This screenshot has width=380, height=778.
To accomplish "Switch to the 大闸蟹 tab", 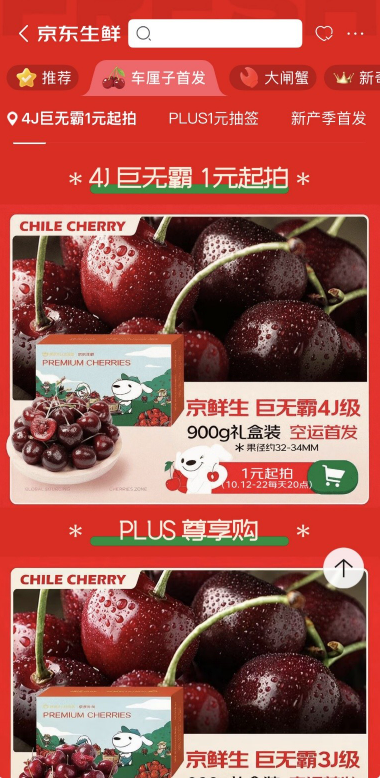I will pyautogui.click(x=272, y=78).
